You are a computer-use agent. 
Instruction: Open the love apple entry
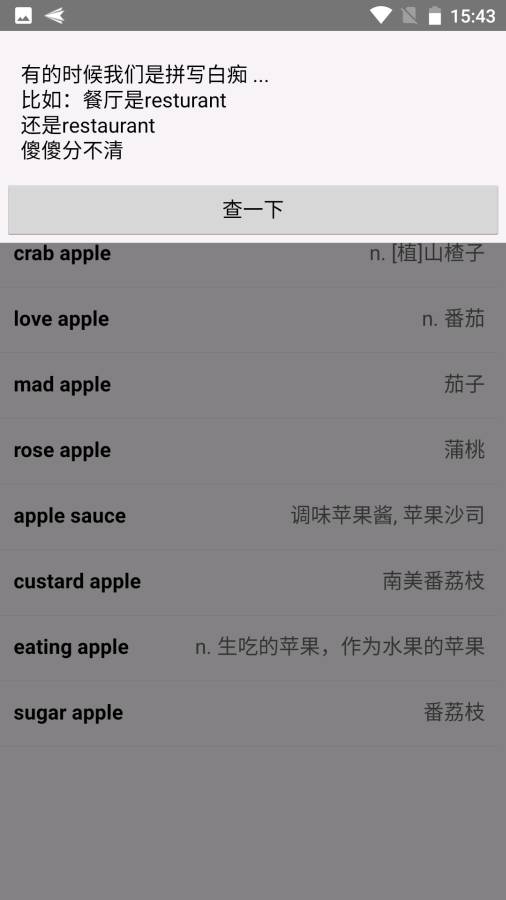coord(253,319)
